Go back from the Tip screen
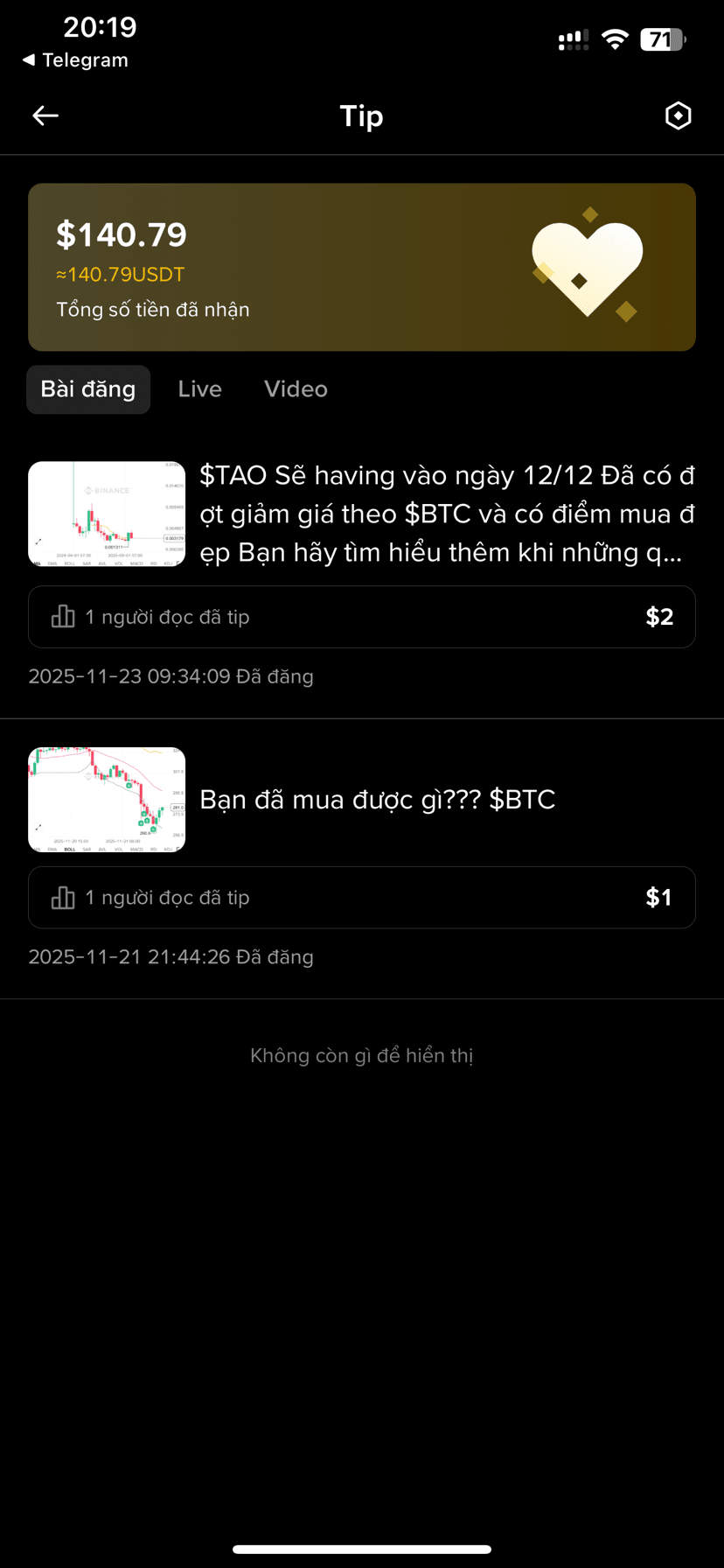The width and height of the screenshot is (724, 1568). [x=45, y=115]
